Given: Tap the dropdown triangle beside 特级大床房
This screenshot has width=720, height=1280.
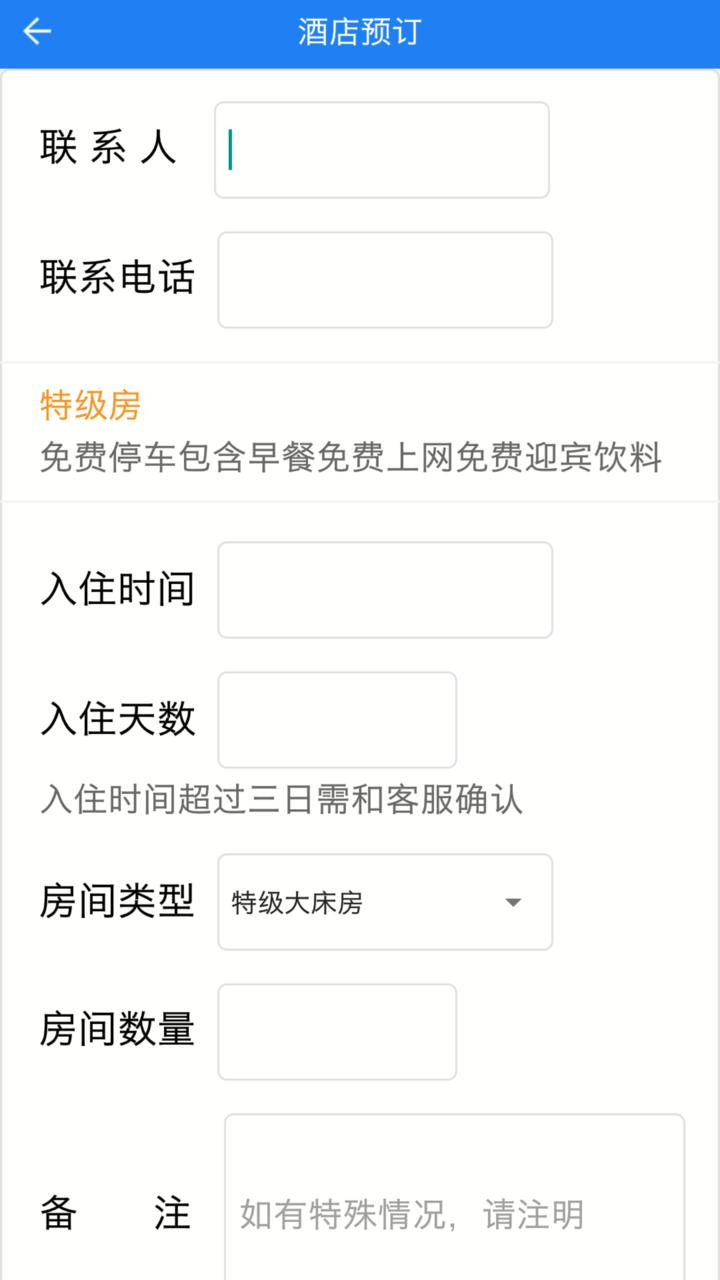Looking at the screenshot, I should [514, 902].
